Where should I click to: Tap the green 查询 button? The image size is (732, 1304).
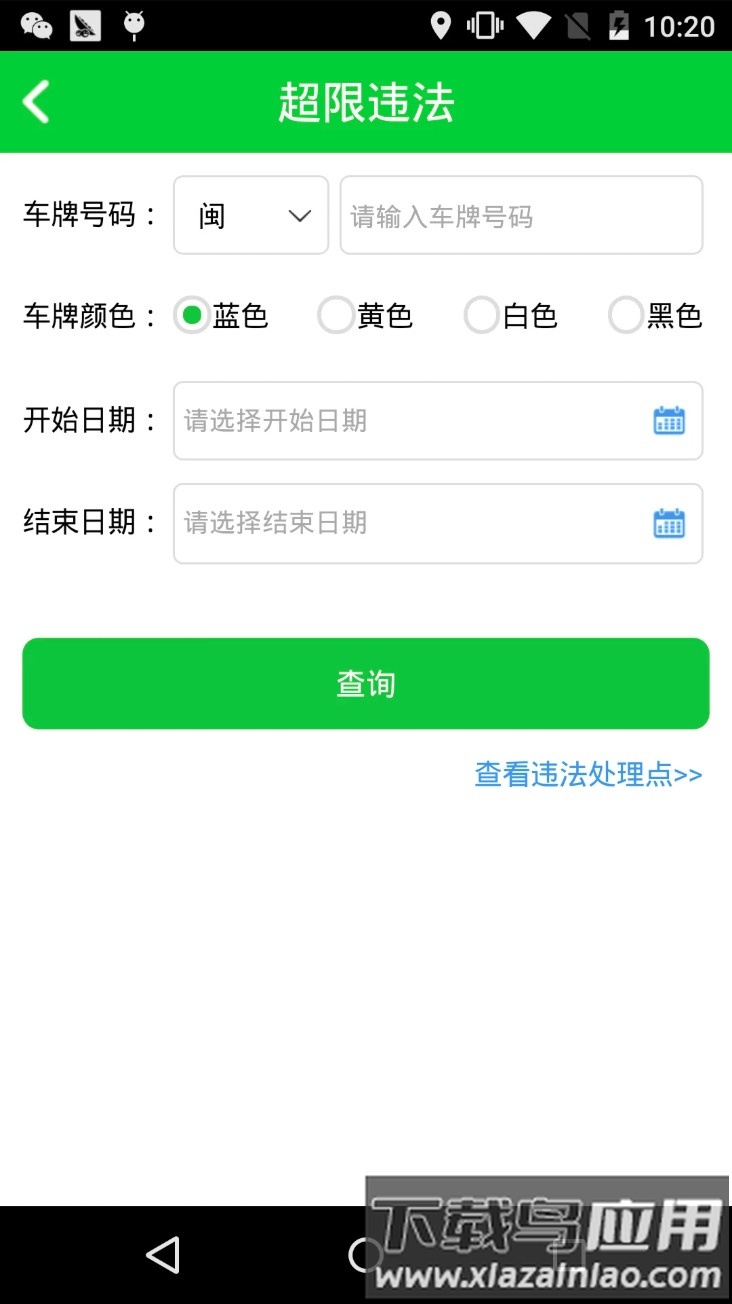coord(366,684)
